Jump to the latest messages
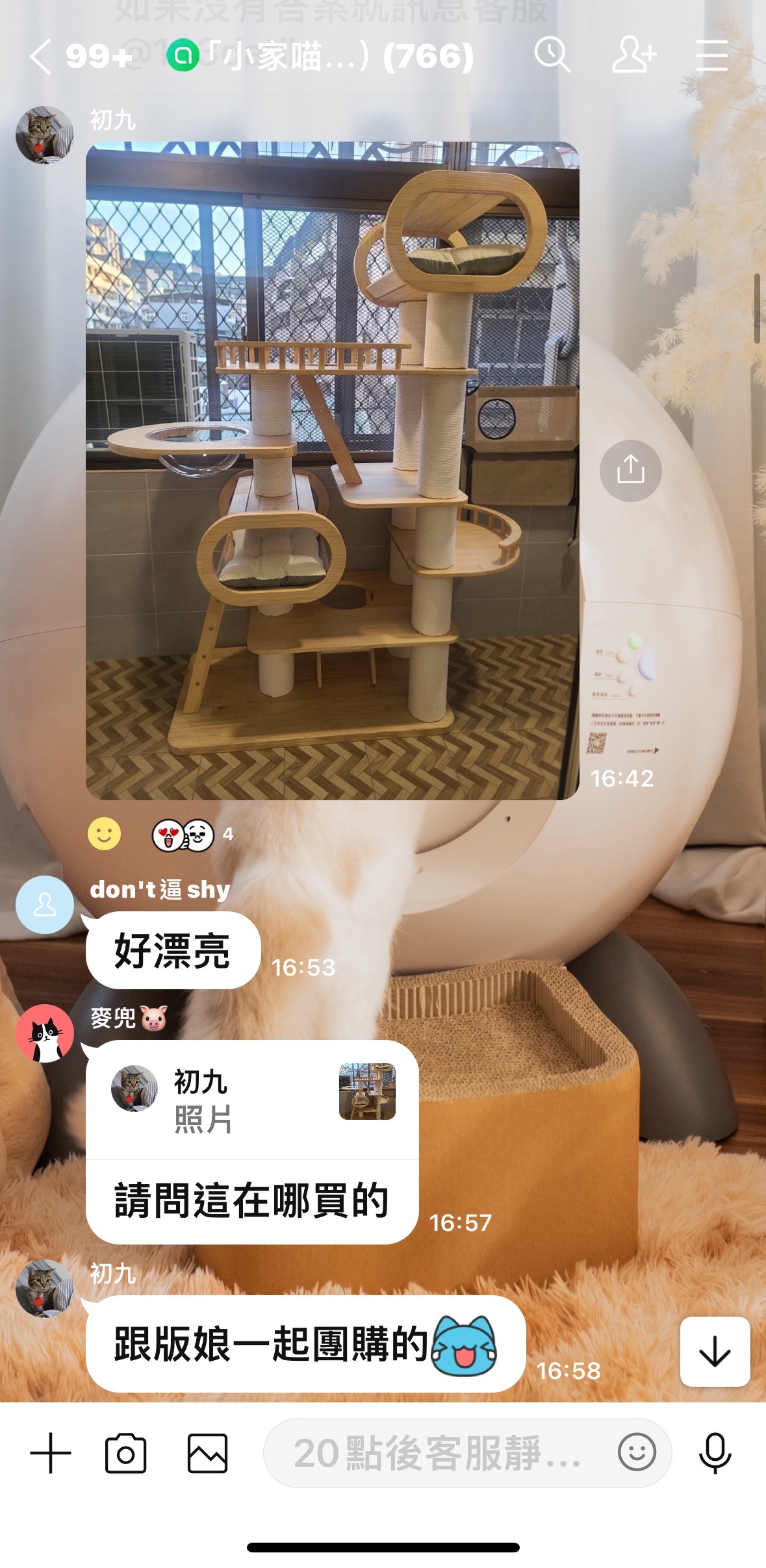Image resolution: width=766 pixels, height=1568 pixels. point(714,1352)
